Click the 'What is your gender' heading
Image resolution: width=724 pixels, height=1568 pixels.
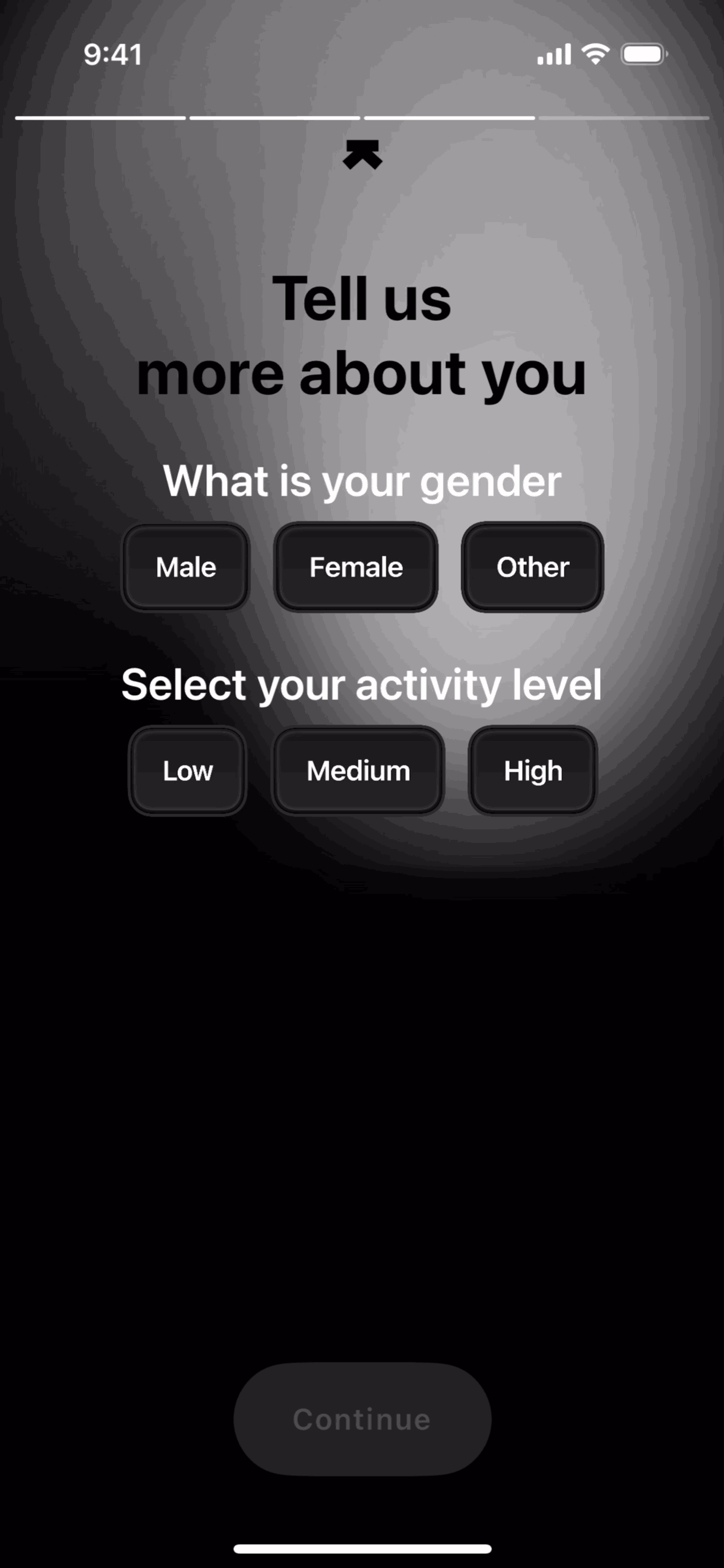tap(362, 482)
